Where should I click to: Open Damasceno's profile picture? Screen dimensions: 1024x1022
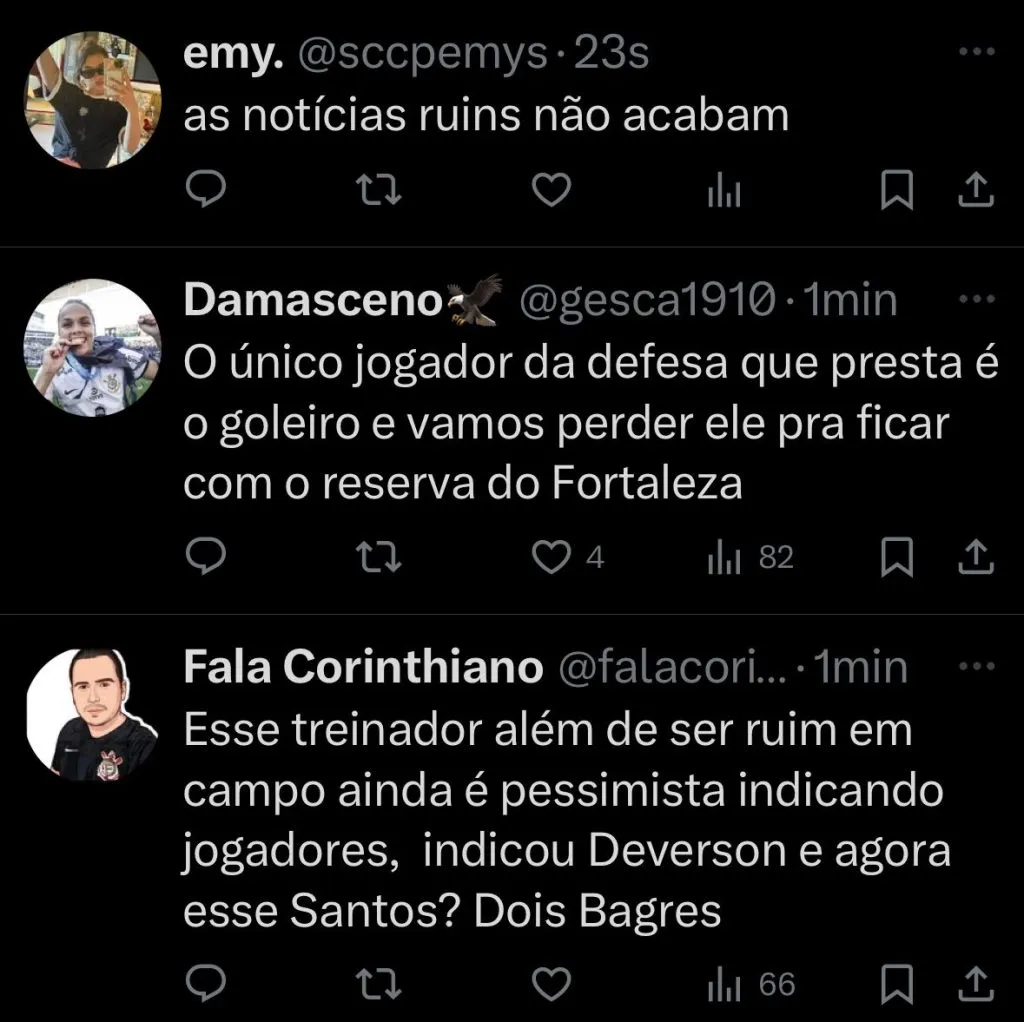tap(92, 347)
